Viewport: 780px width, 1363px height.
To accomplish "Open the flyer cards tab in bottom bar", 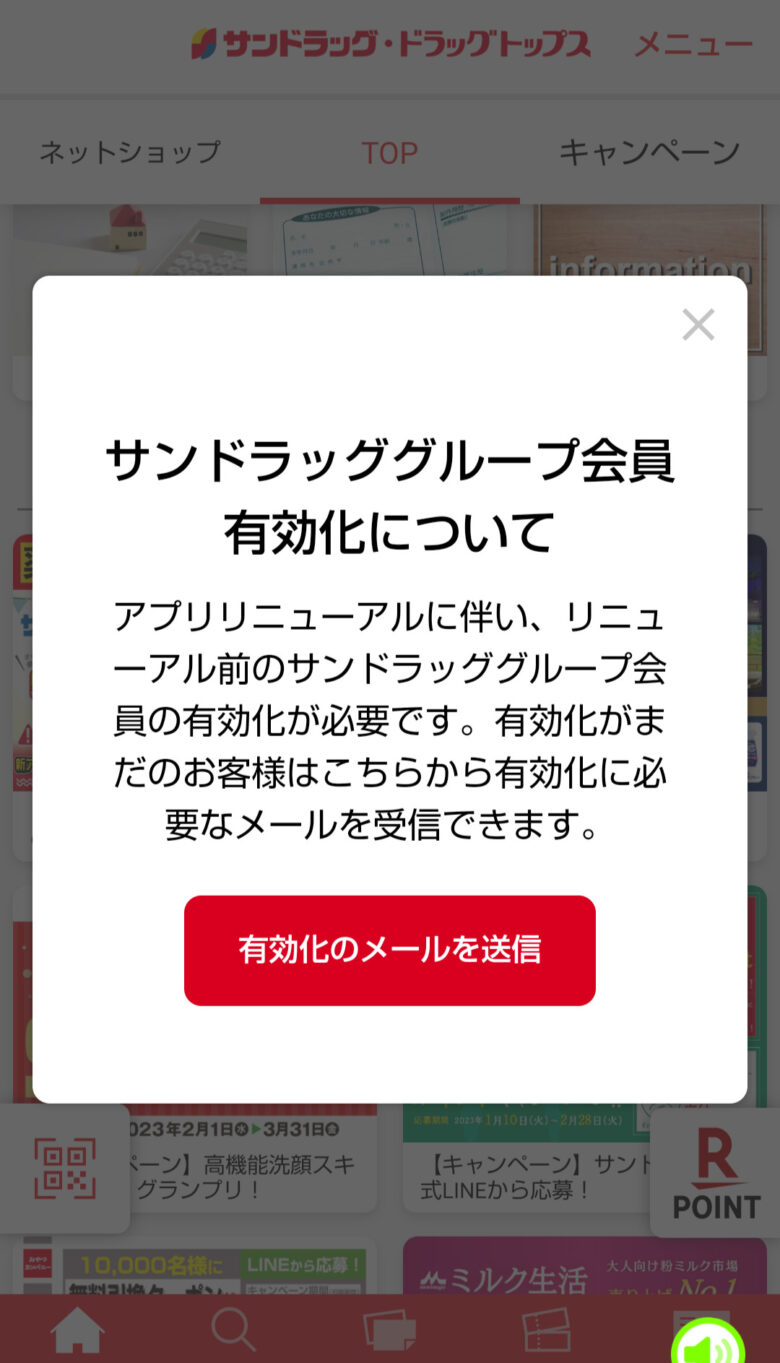I will [389, 1331].
